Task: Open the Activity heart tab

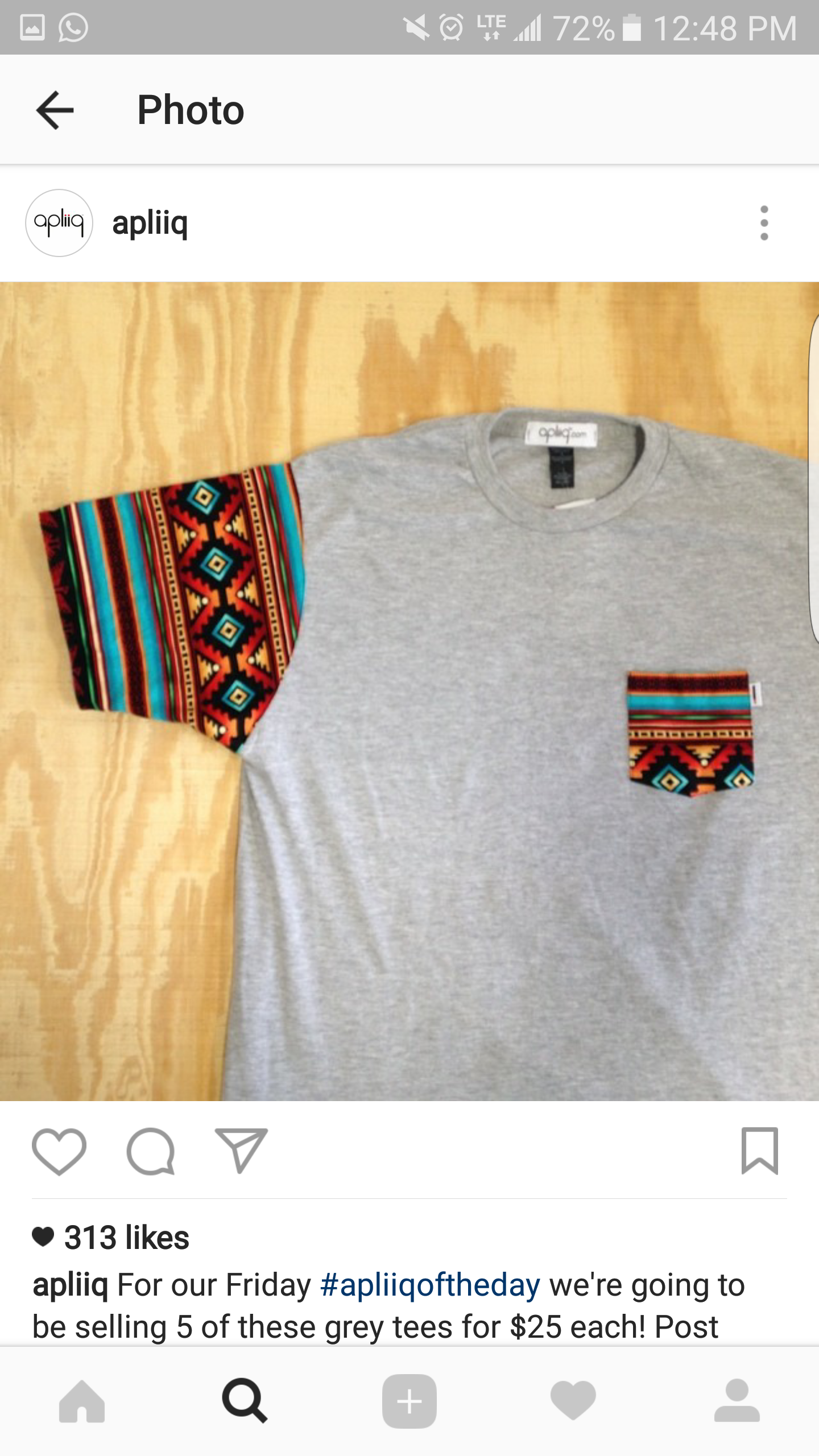Action: (x=573, y=1401)
